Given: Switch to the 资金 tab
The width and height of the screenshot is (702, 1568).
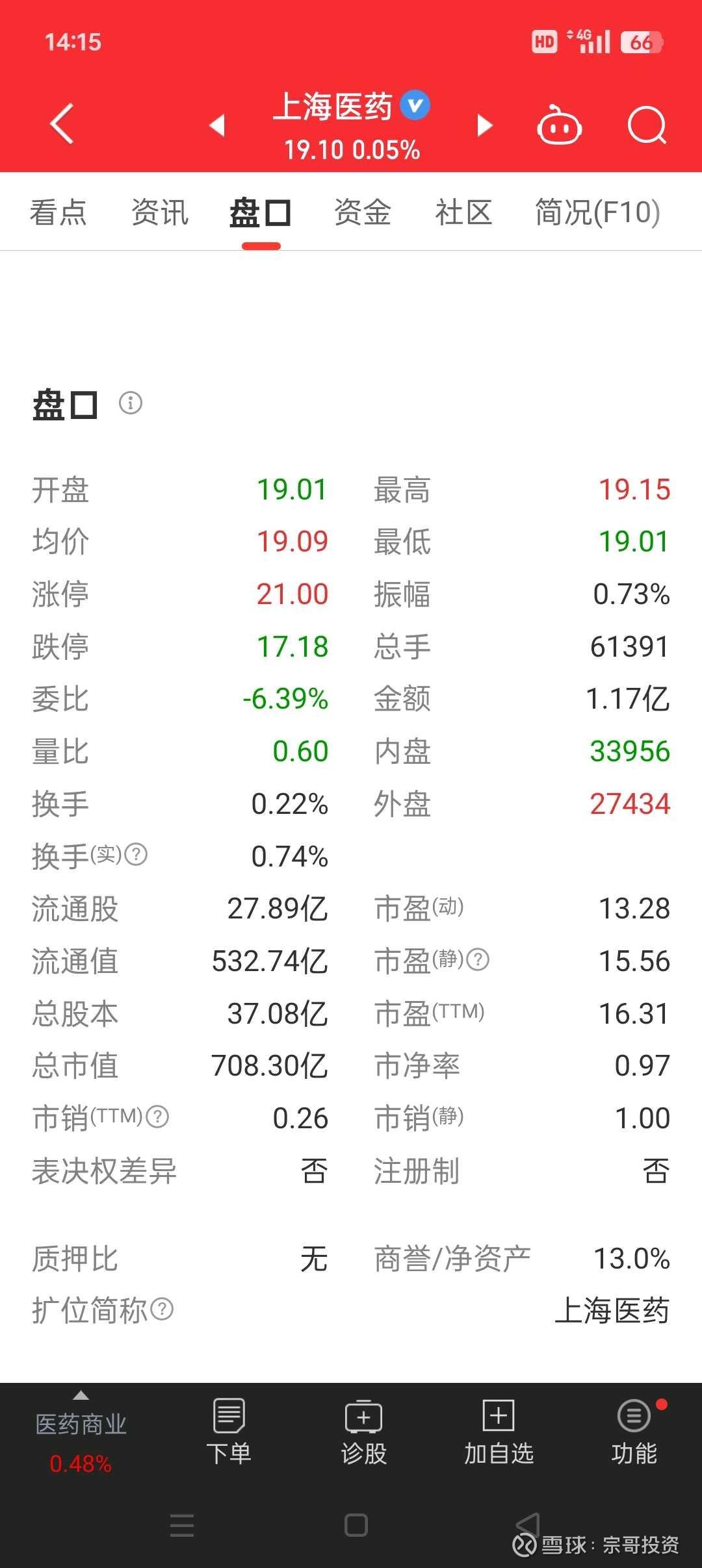Looking at the screenshot, I should click(x=363, y=212).
